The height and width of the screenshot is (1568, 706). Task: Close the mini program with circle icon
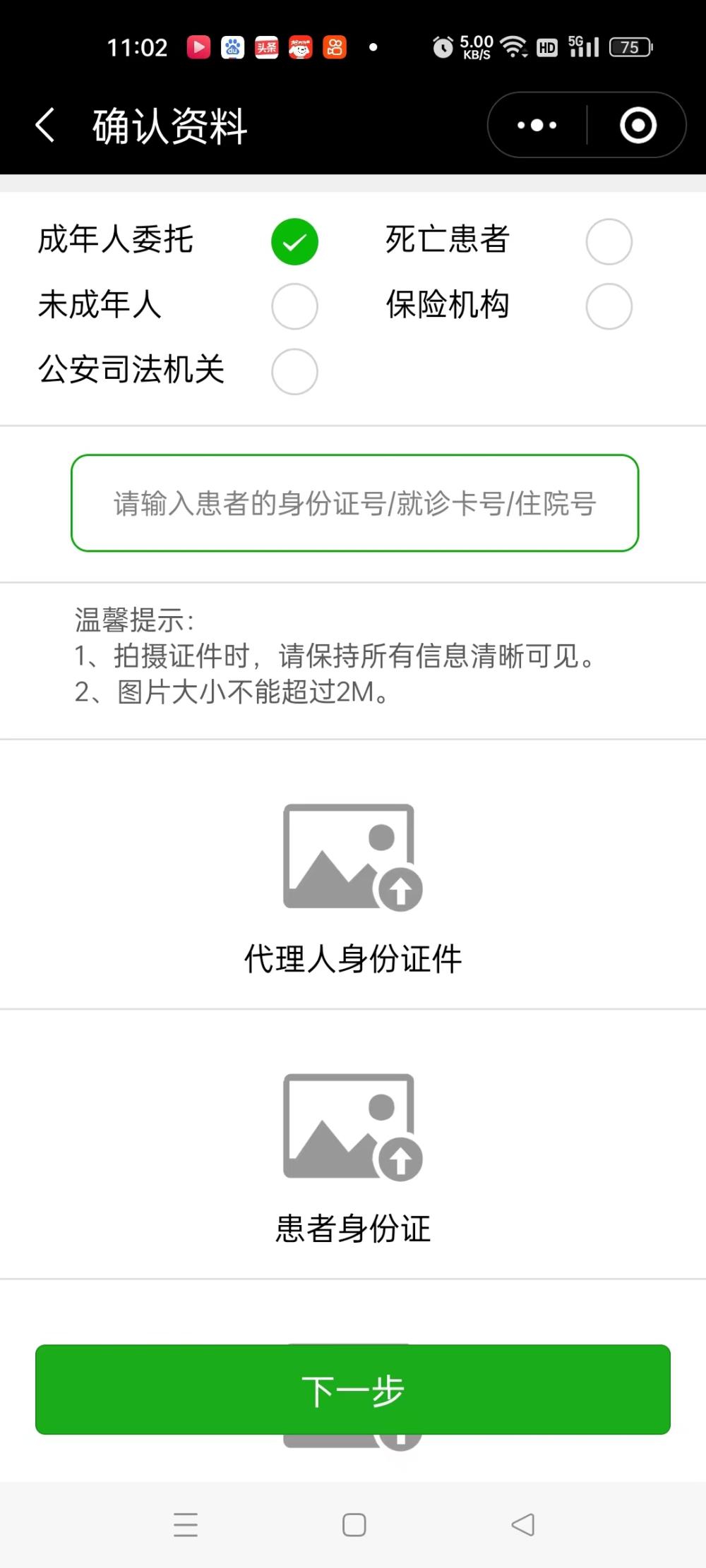click(x=638, y=126)
